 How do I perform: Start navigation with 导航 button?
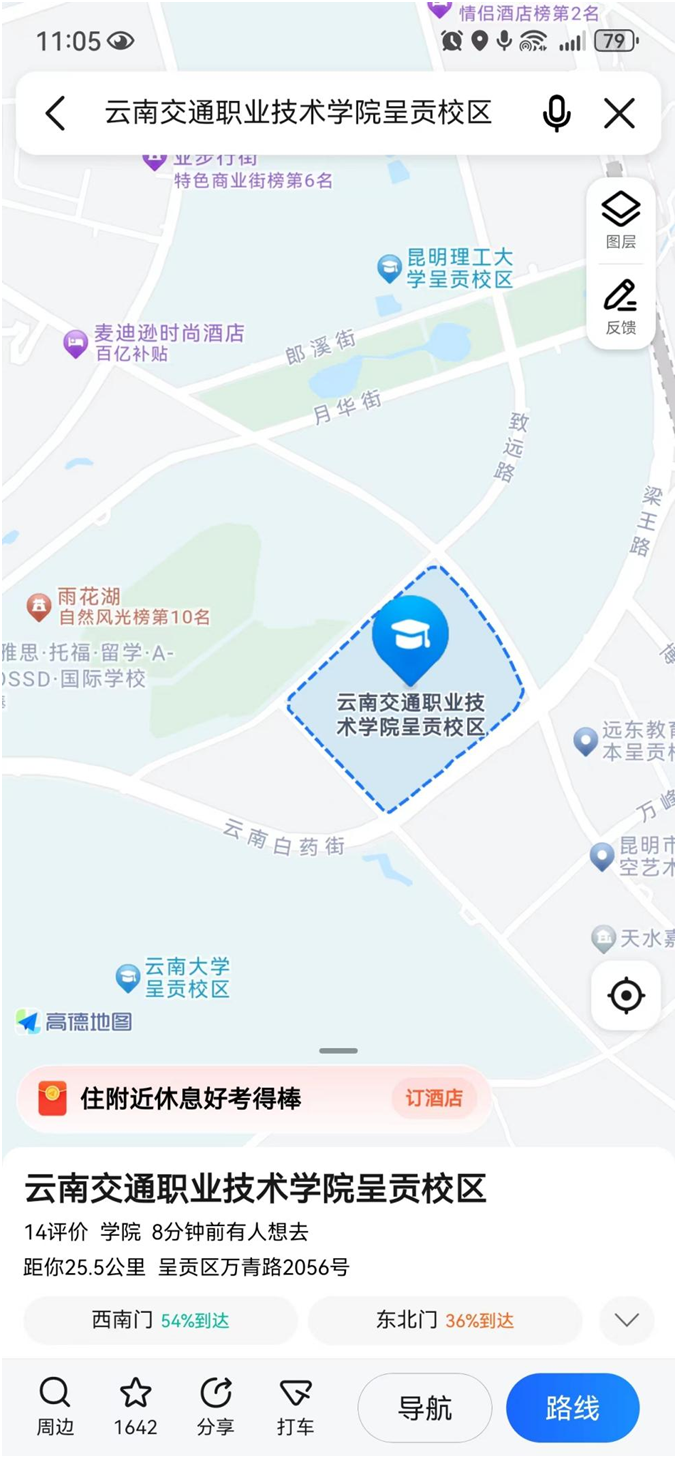[425, 1408]
